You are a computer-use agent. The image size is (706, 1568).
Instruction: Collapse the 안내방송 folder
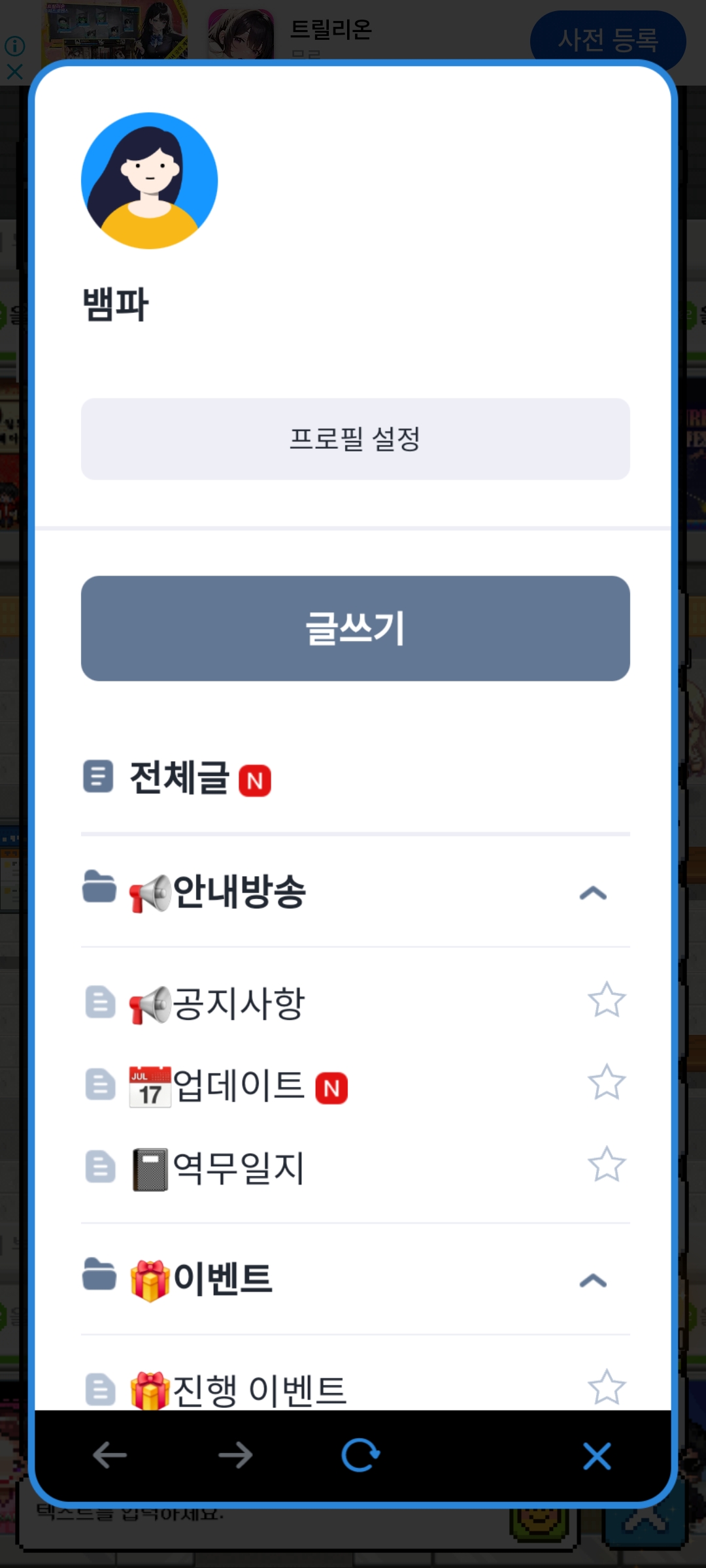(x=593, y=892)
